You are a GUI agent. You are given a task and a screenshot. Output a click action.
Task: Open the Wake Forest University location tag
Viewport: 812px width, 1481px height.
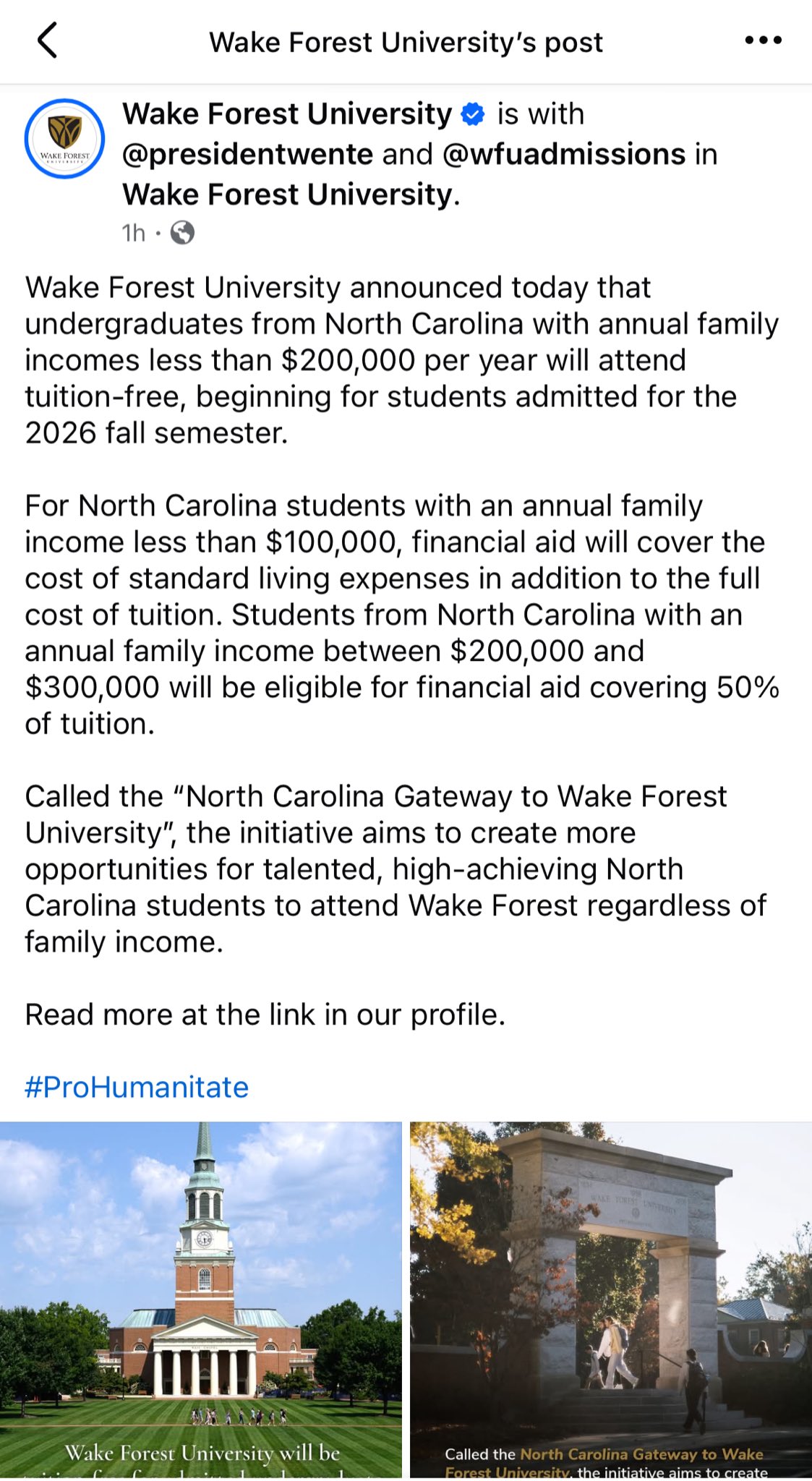(x=287, y=195)
